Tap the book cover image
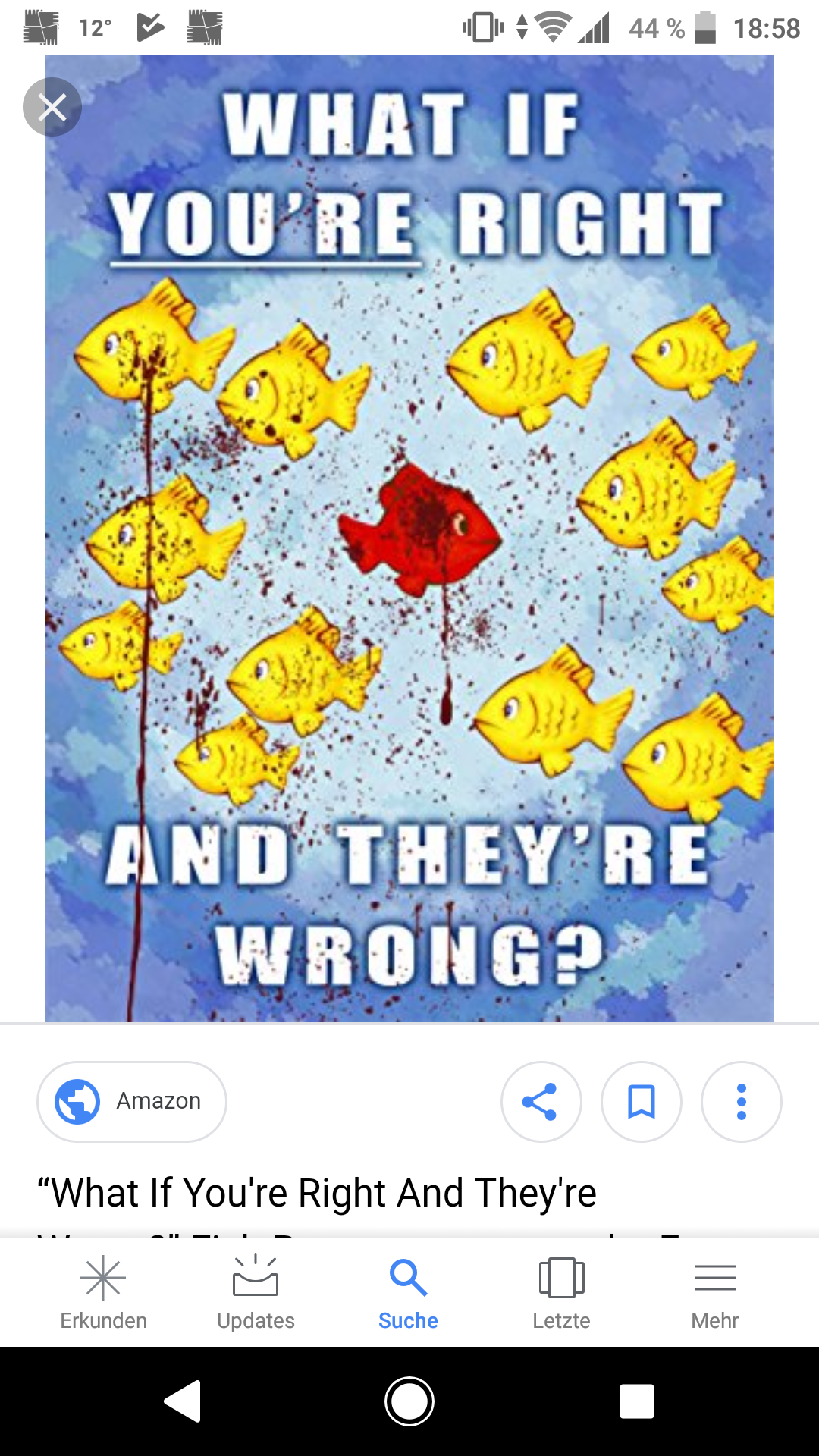819x1456 pixels. coord(409,538)
